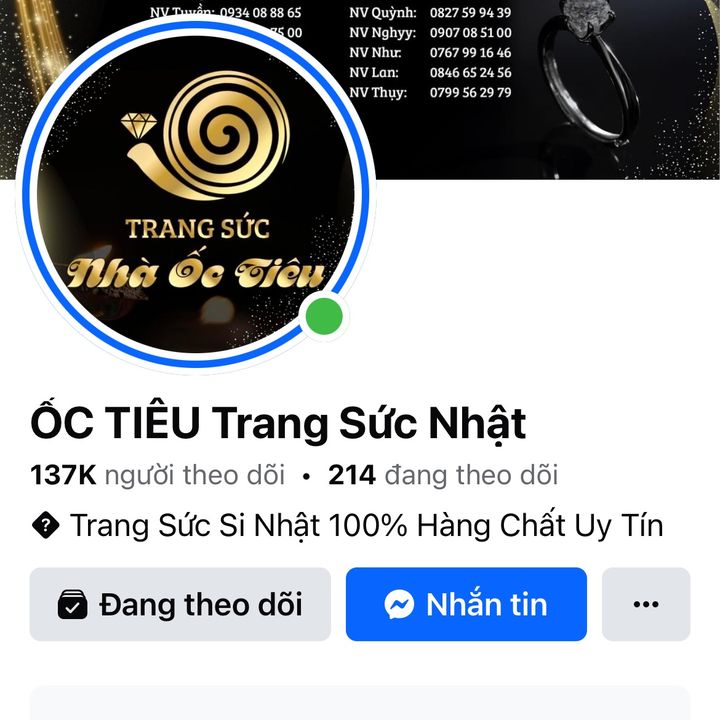Screen dimensions: 720x720
Task: Send a message via Nhắn tin
Action: pyautogui.click(x=466, y=604)
